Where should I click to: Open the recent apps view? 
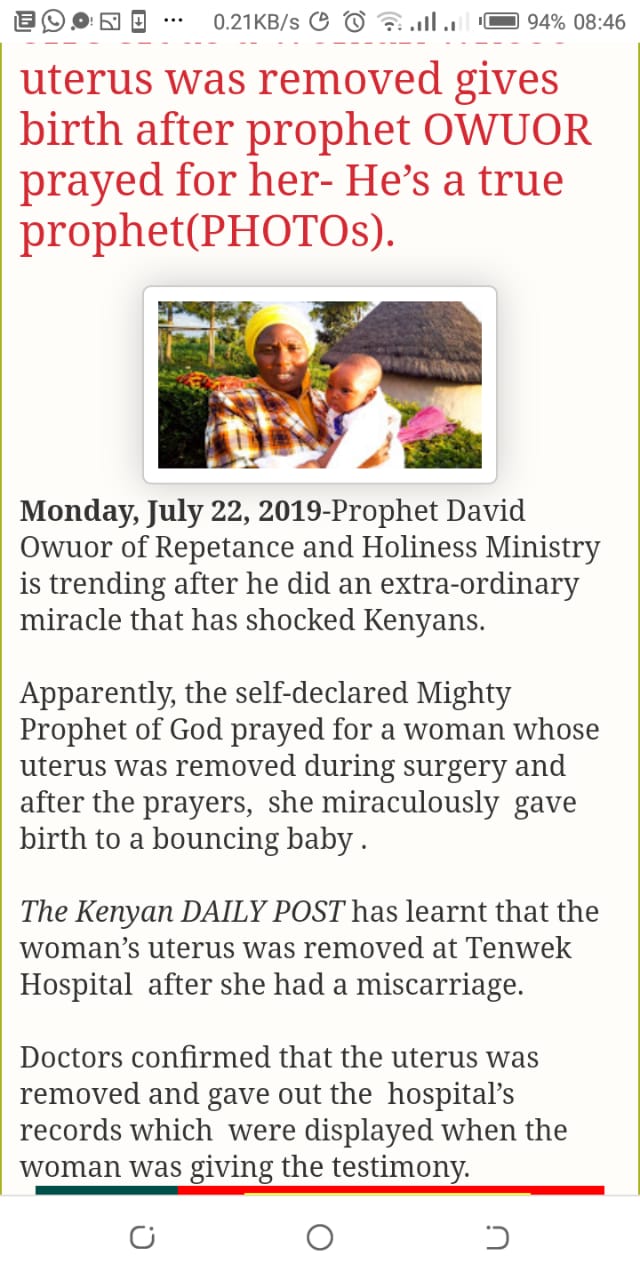(143, 1238)
